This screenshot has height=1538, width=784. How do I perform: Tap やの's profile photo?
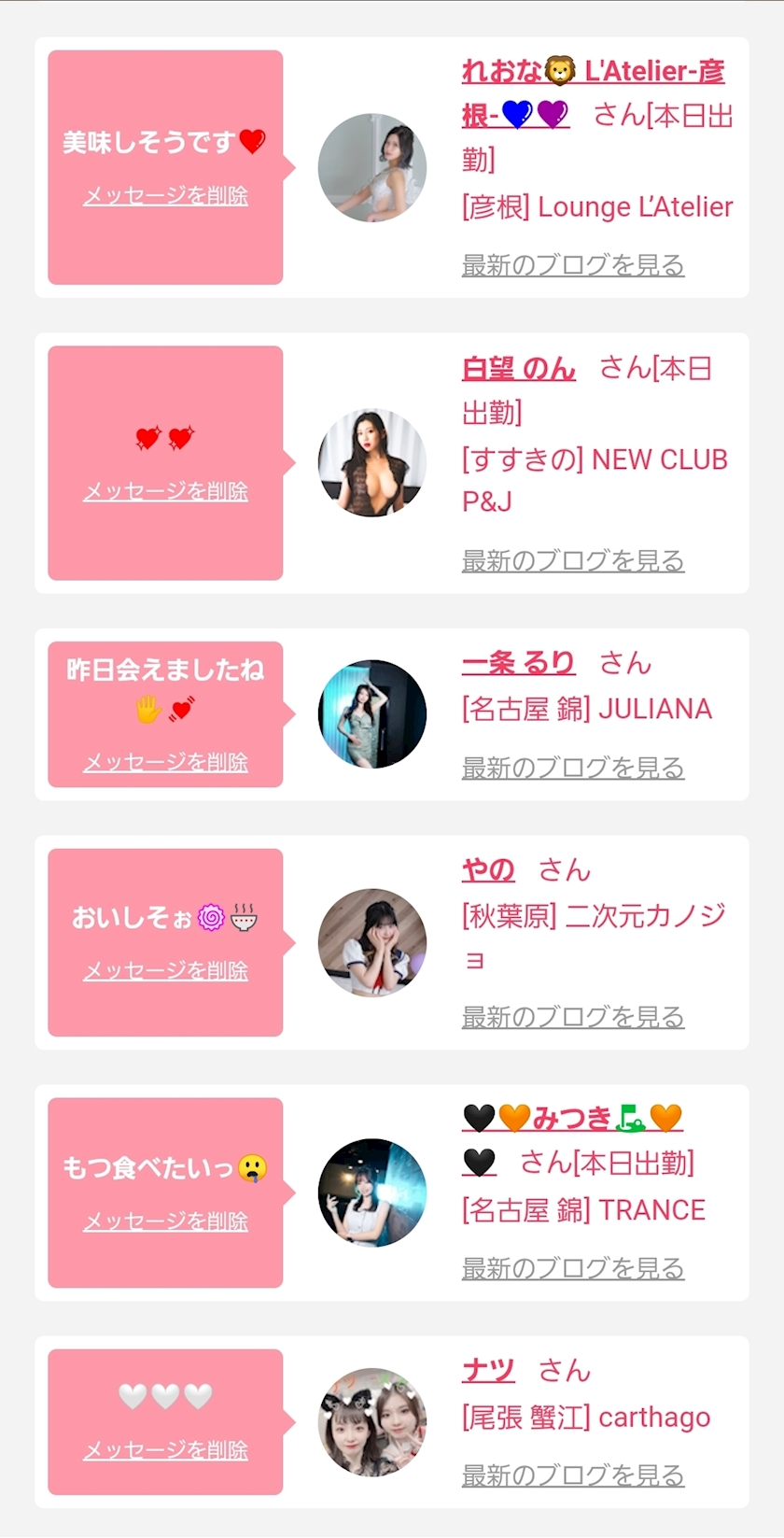pyautogui.click(x=372, y=942)
